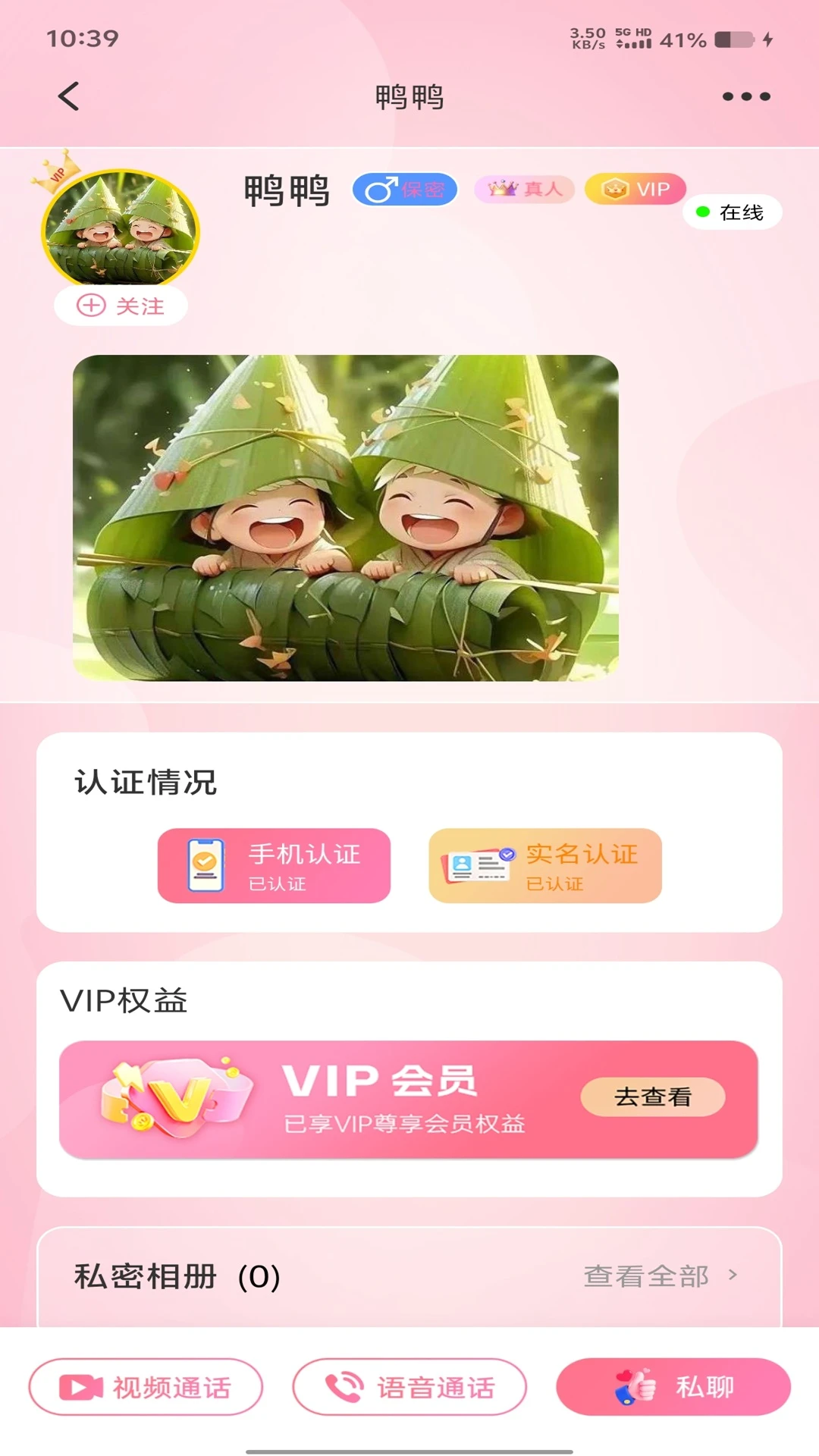Go back using the top-left arrow
This screenshot has height=1456, width=819.
click(69, 96)
